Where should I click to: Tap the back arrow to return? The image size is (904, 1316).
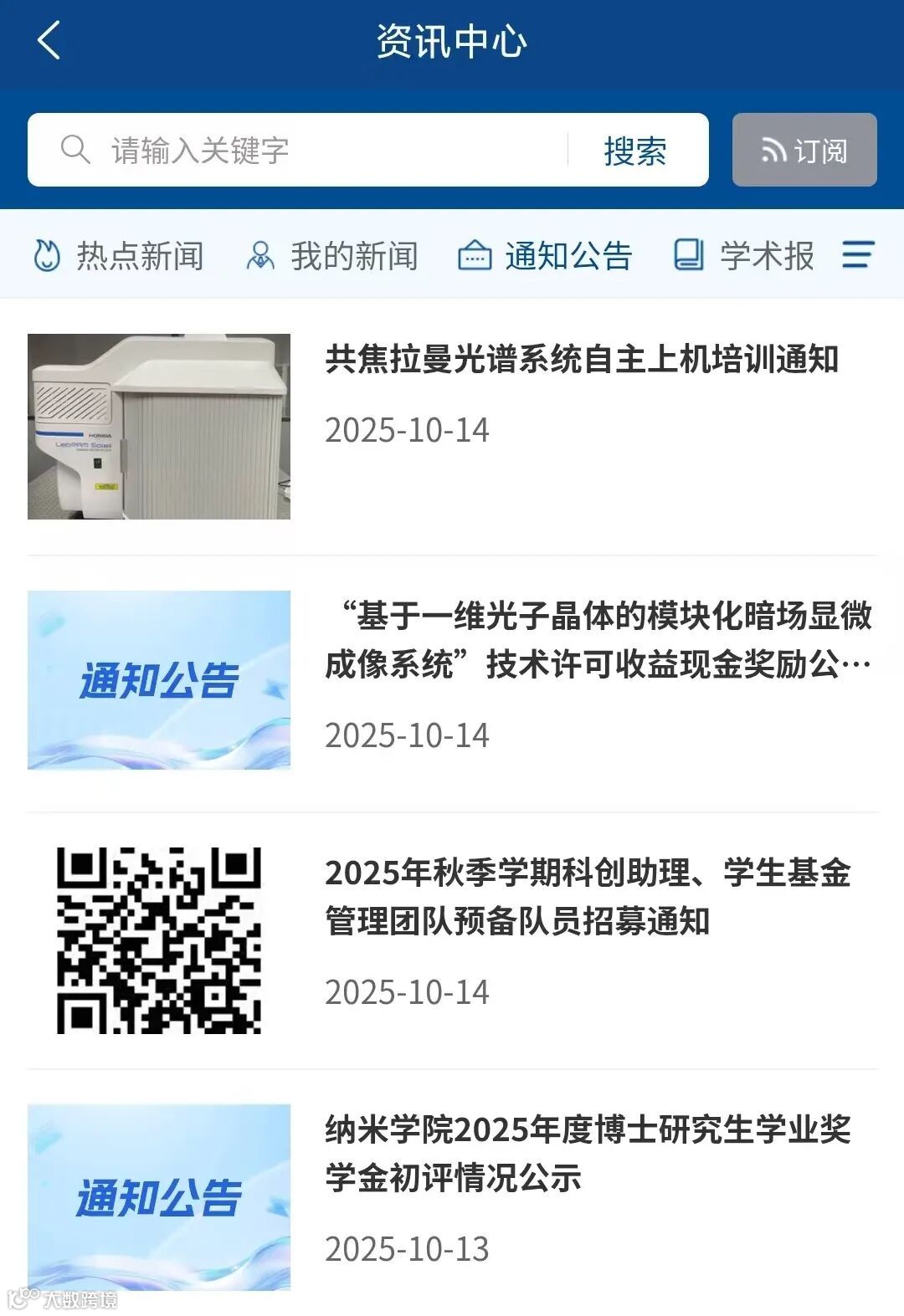tap(48, 39)
